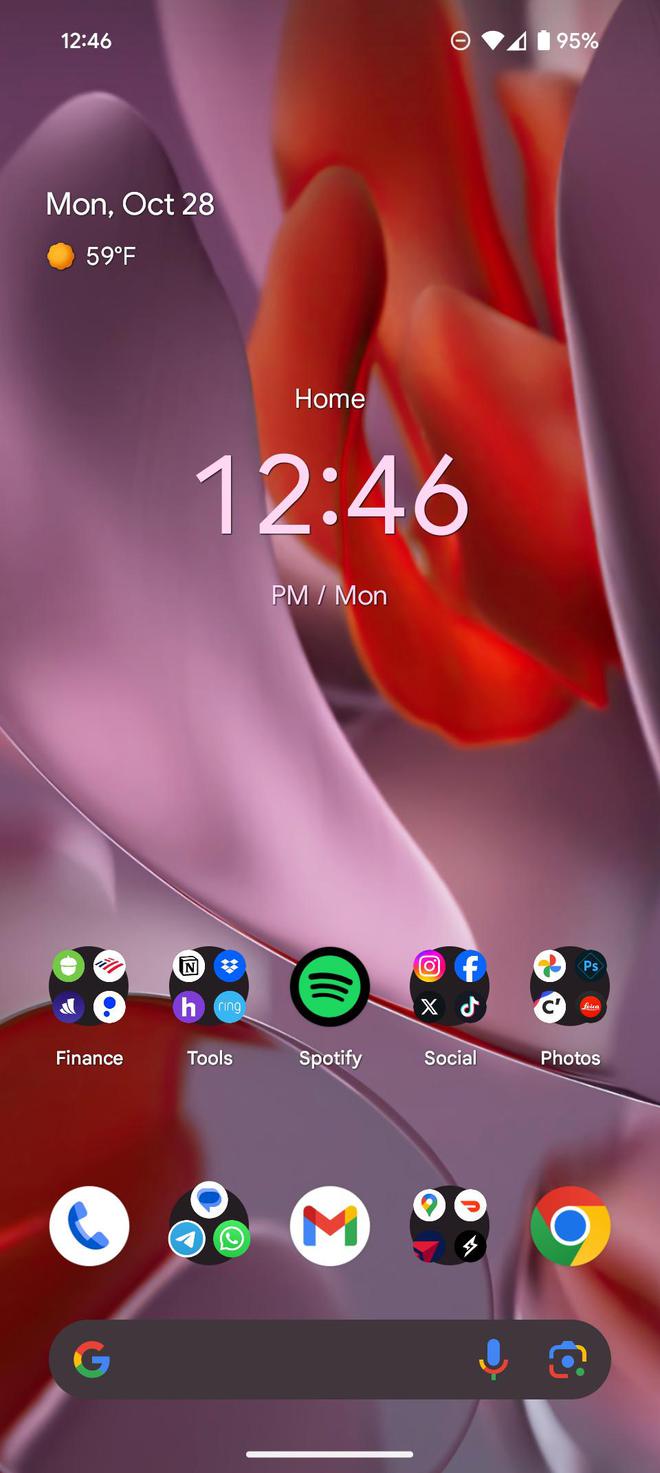Viewport: 660px width, 1473px height.
Task: Launch the Phone dialer app
Action: pyautogui.click(x=89, y=1226)
